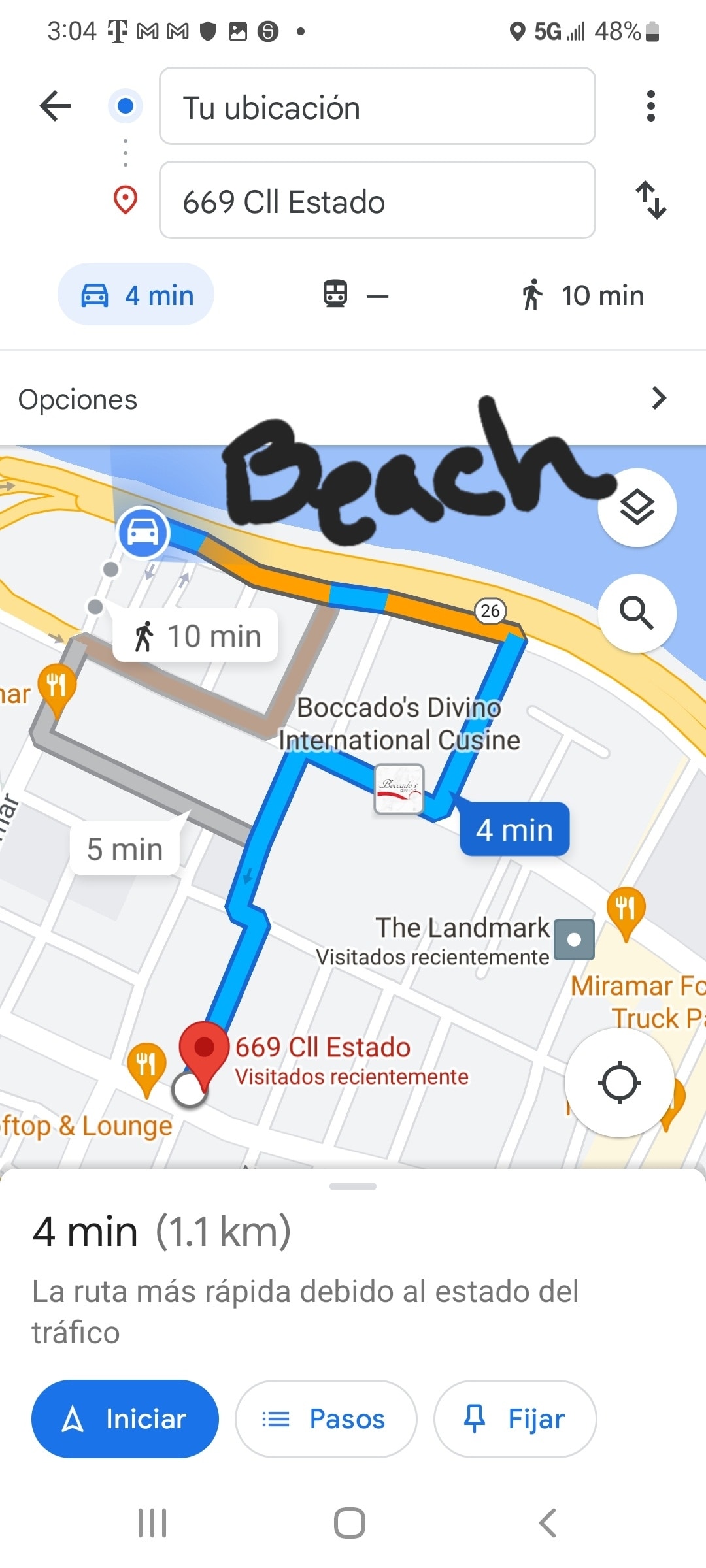Pin this route with Fijar

515,1419
